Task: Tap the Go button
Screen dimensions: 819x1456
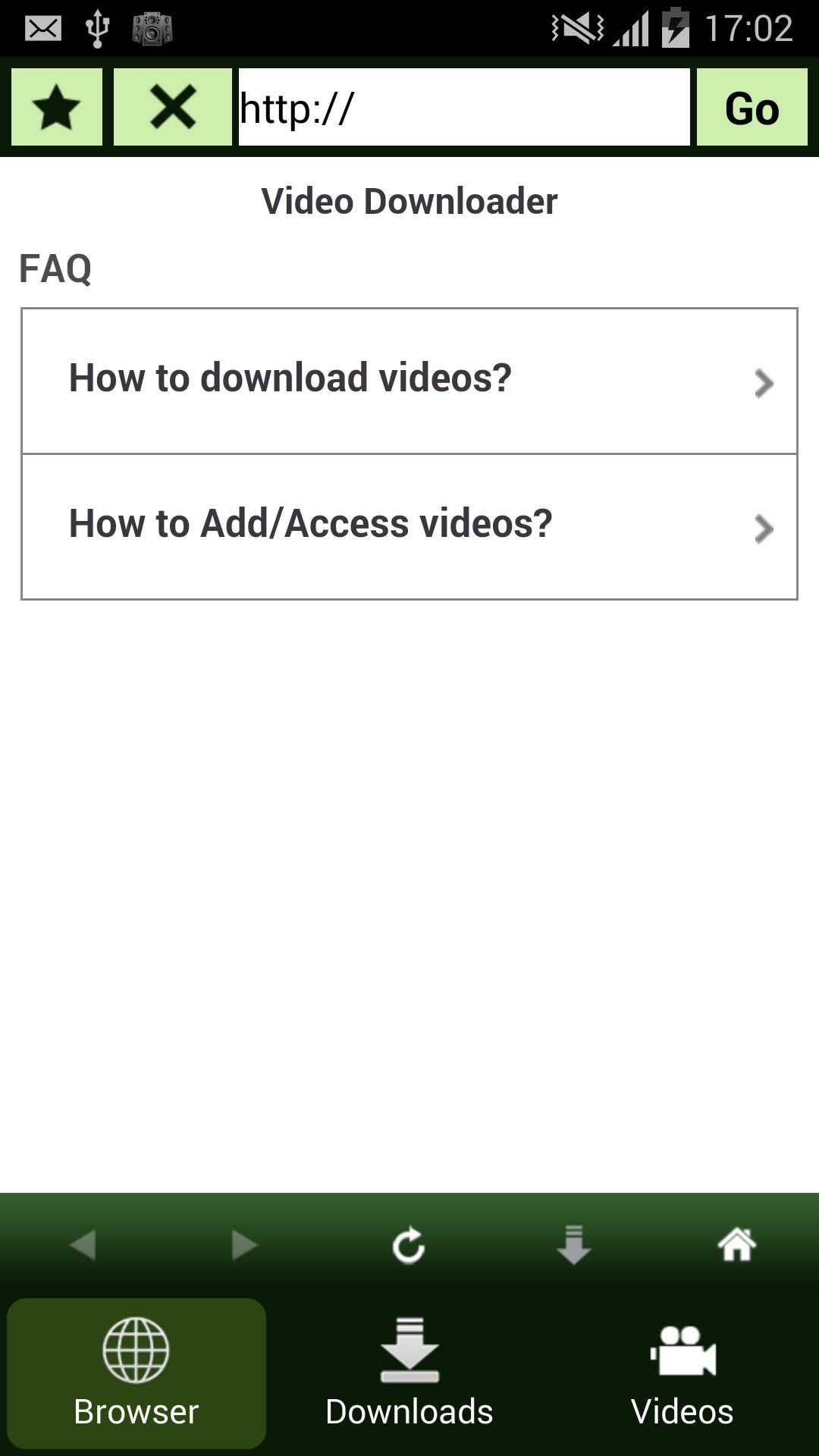Action: (x=752, y=107)
